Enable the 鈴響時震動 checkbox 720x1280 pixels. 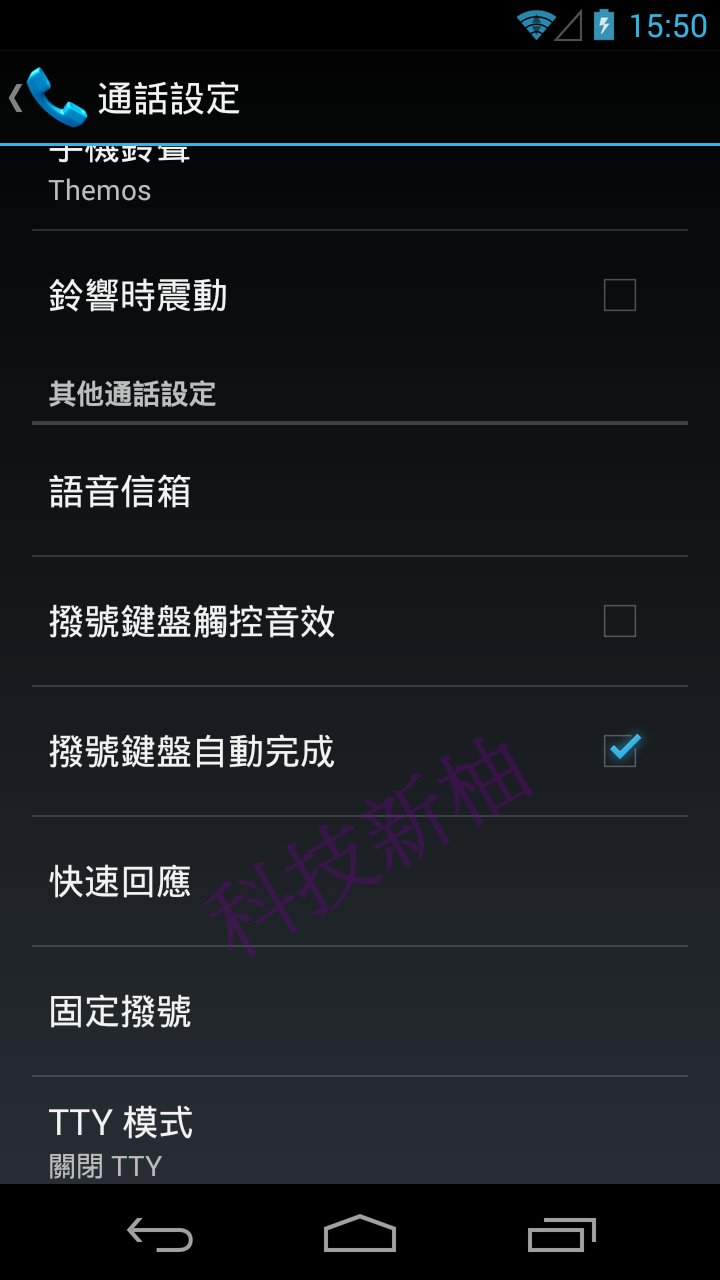[x=619, y=295]
